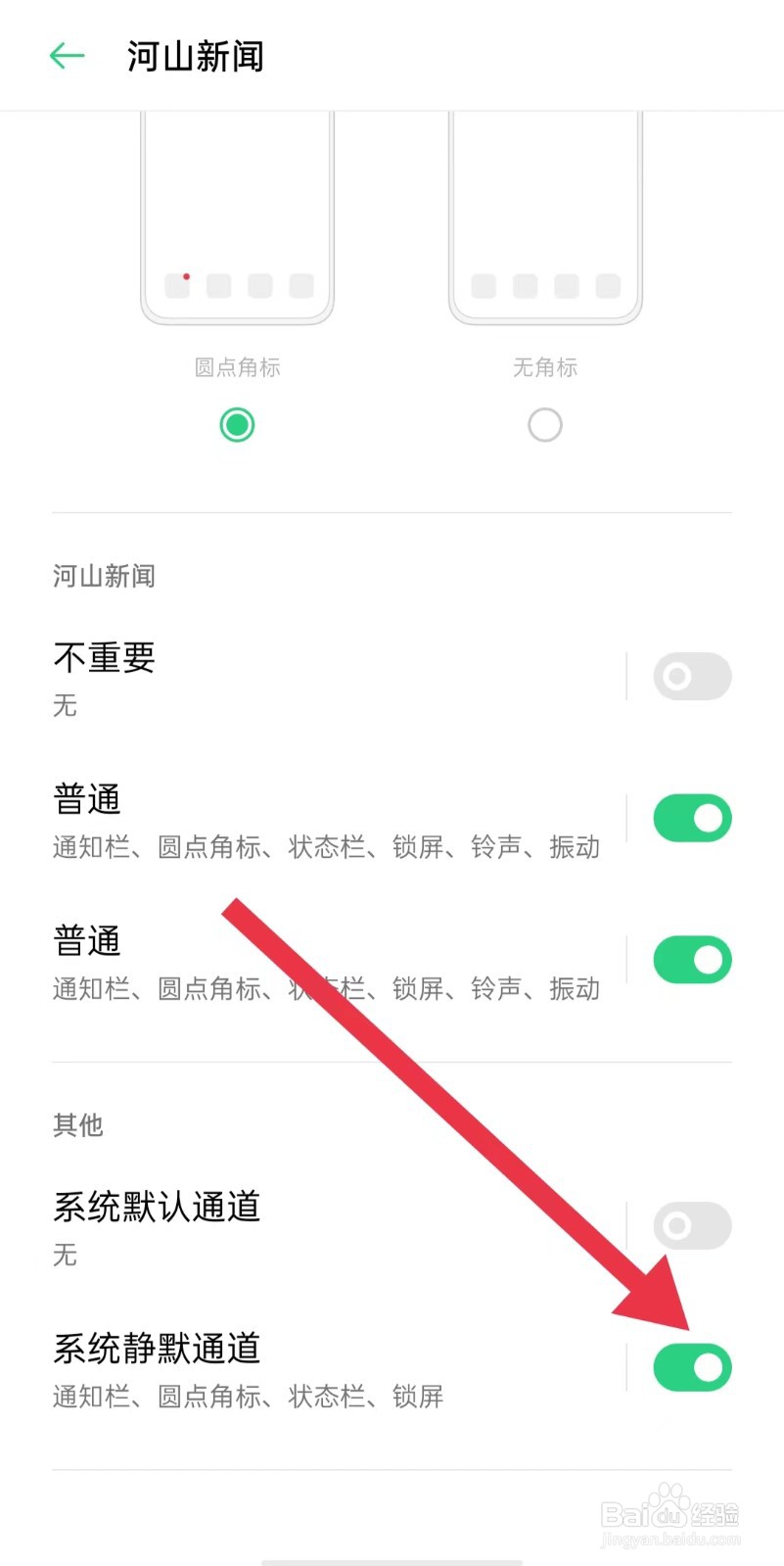Tap the 河山新闻 title in the header
Screen dimensions: 784x1566
pyautogui.click(x=193, y=57)
